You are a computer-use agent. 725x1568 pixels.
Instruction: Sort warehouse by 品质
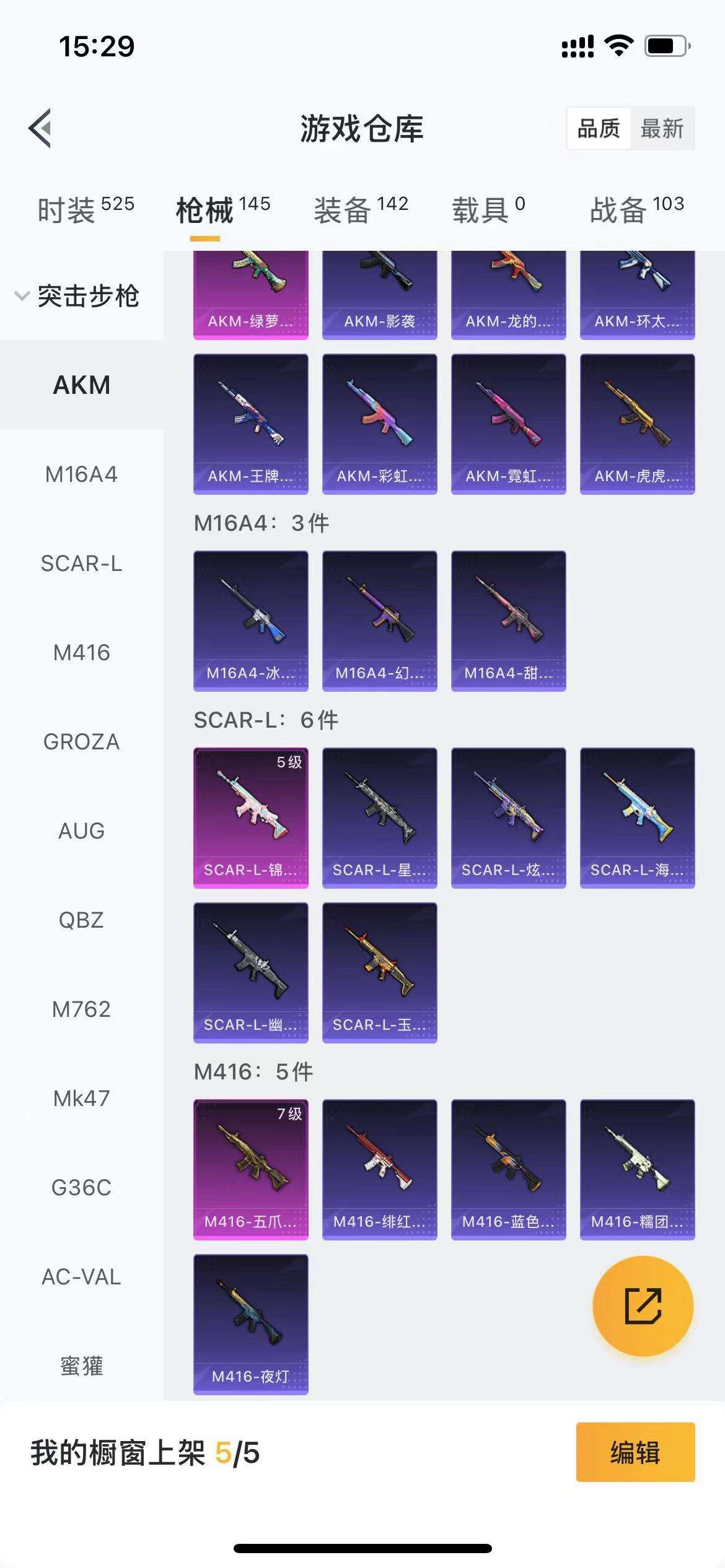(x=598, y=129)
